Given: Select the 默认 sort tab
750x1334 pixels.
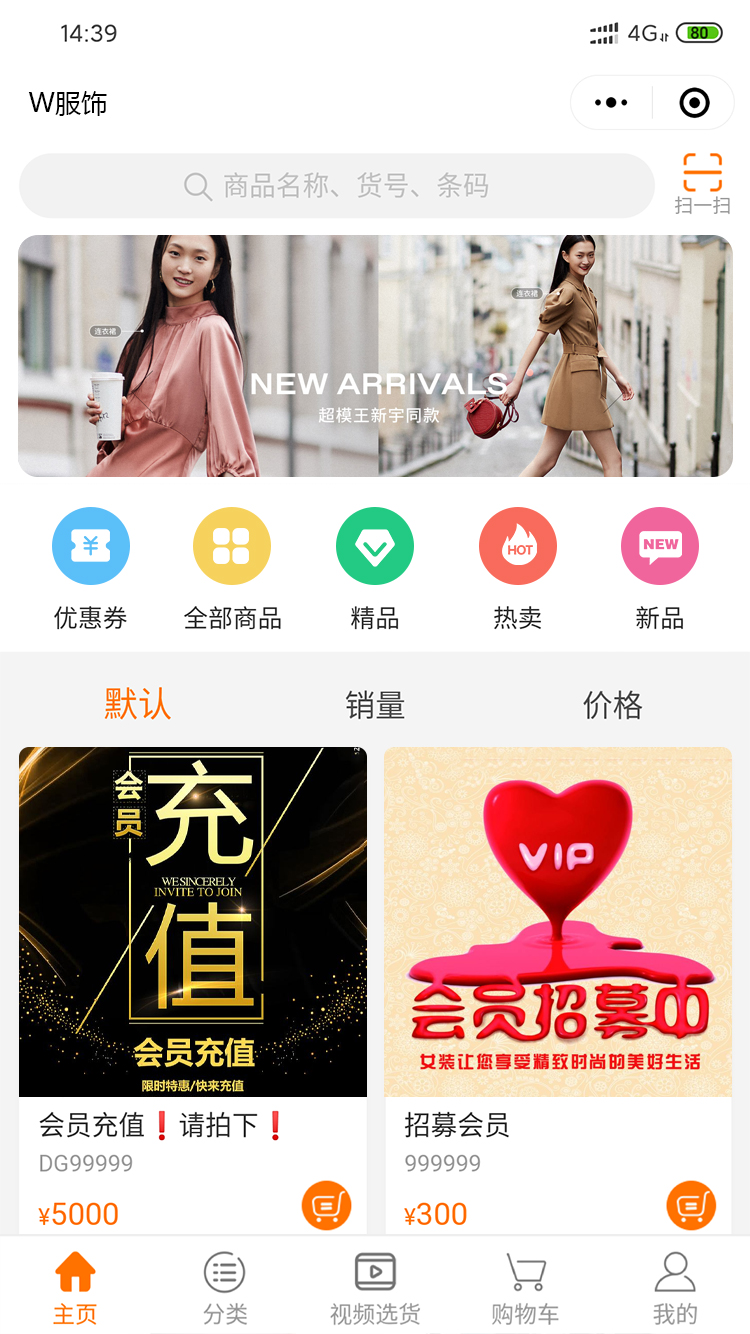Looking at the screenshot, I should pos(138,704).
